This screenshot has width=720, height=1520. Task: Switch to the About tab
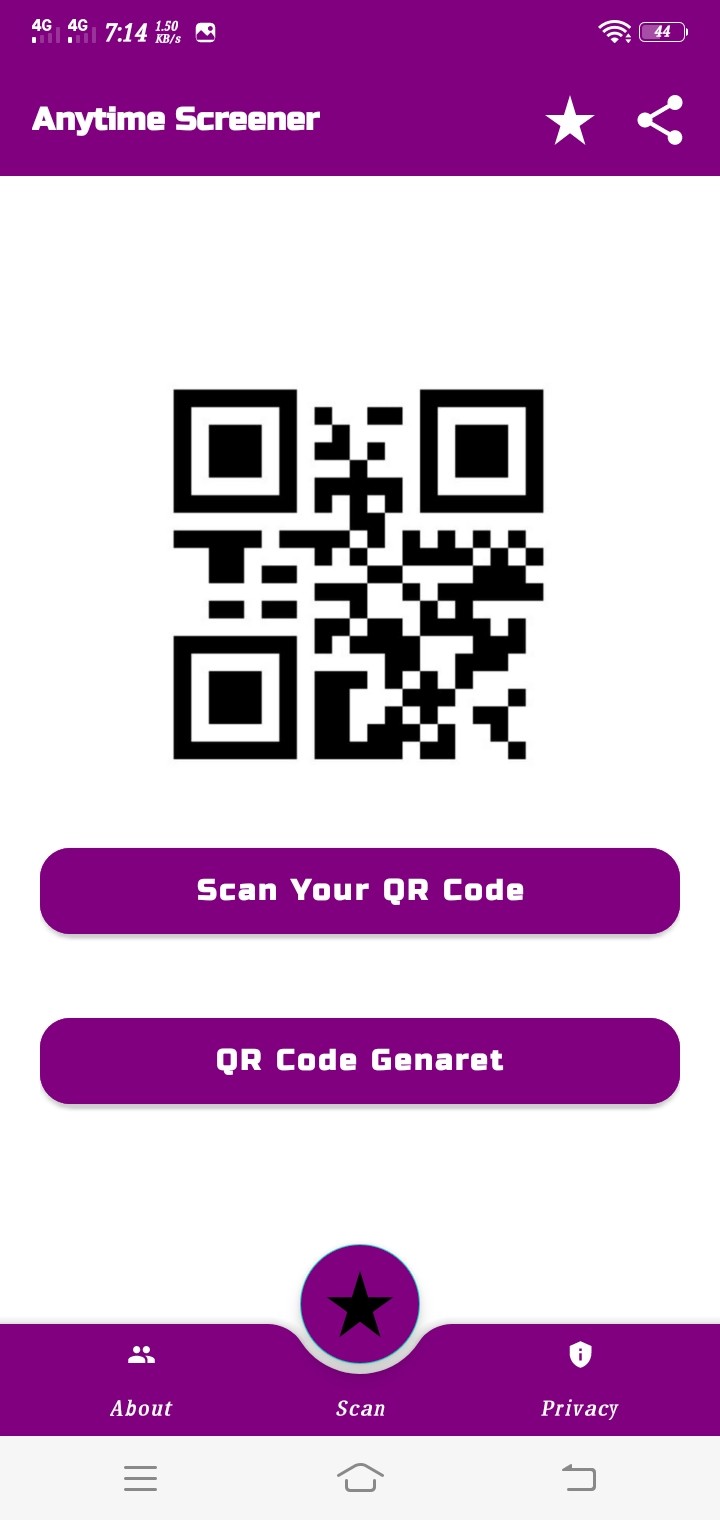pos(141,1380)
